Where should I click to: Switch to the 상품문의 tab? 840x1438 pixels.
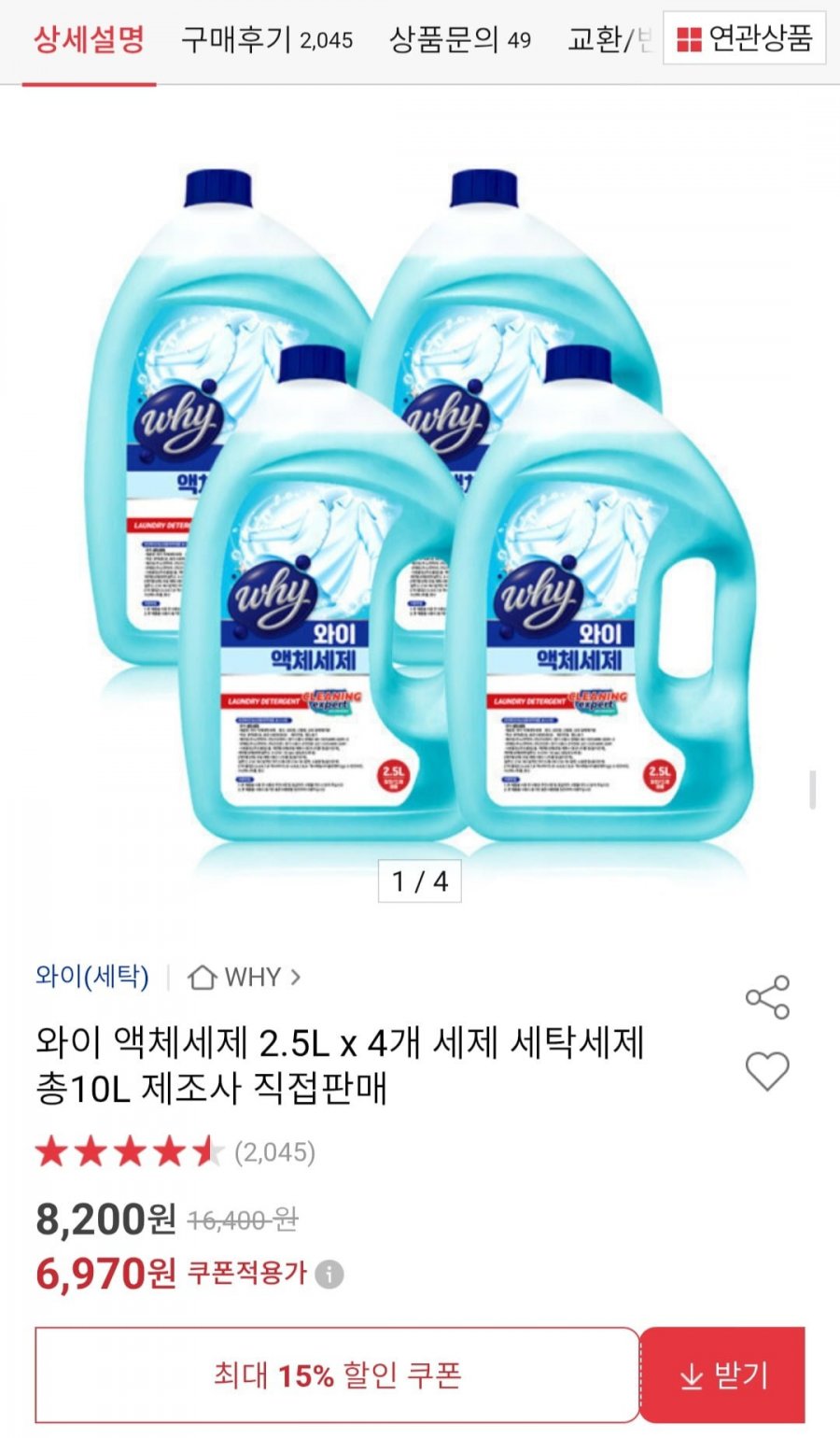tap(459, 39)
